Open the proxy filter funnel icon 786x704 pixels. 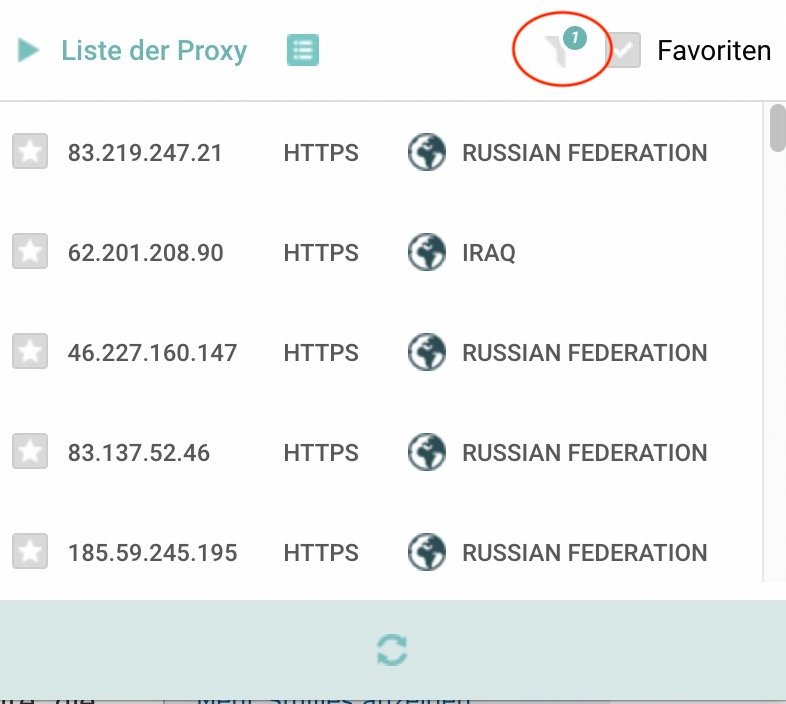(560, 50)
